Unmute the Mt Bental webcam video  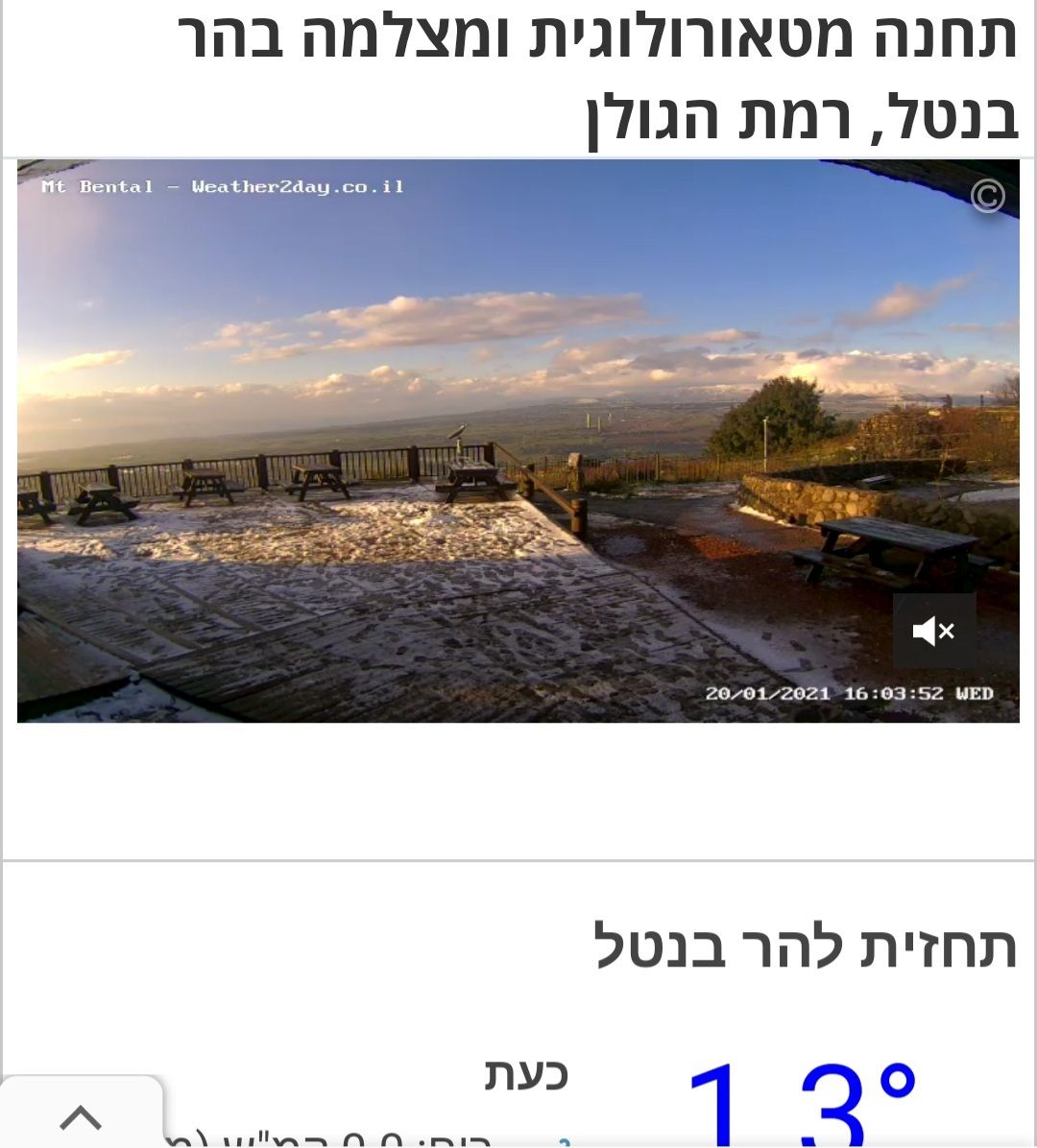click(933, 631)
